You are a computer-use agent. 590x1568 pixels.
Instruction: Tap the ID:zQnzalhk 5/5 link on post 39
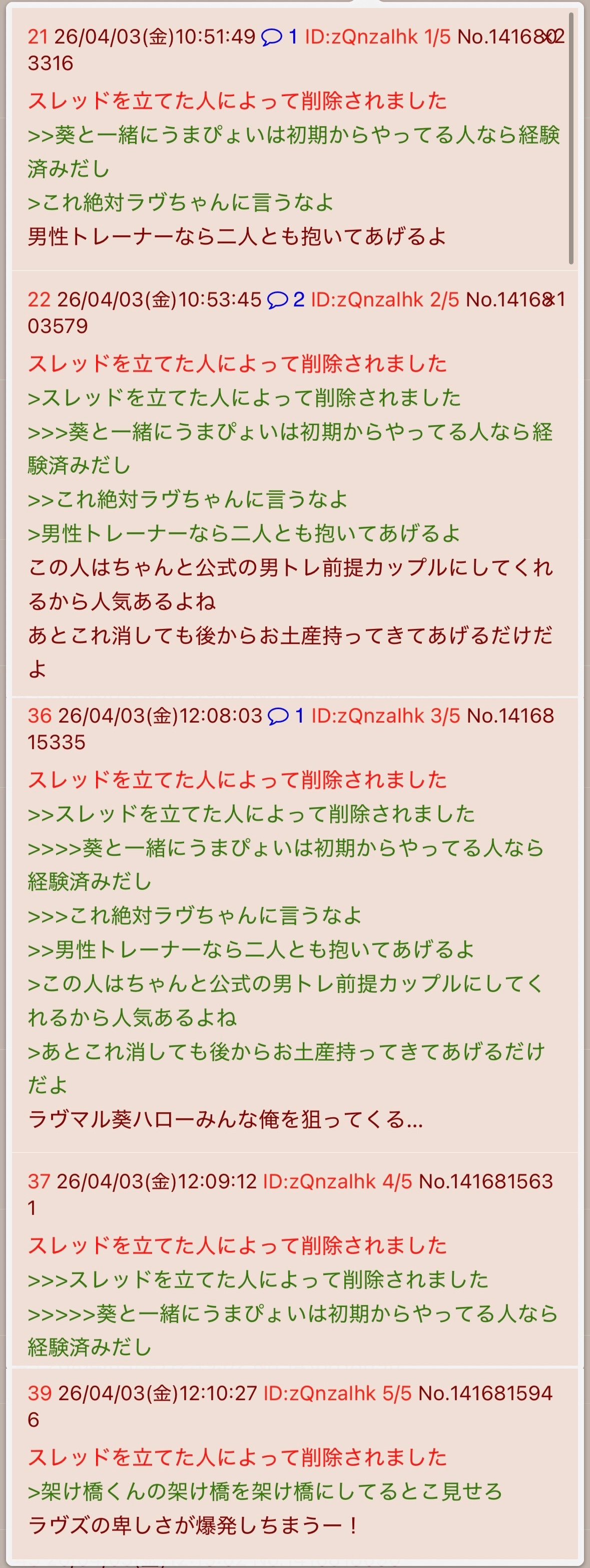(x=337, y=1393)
